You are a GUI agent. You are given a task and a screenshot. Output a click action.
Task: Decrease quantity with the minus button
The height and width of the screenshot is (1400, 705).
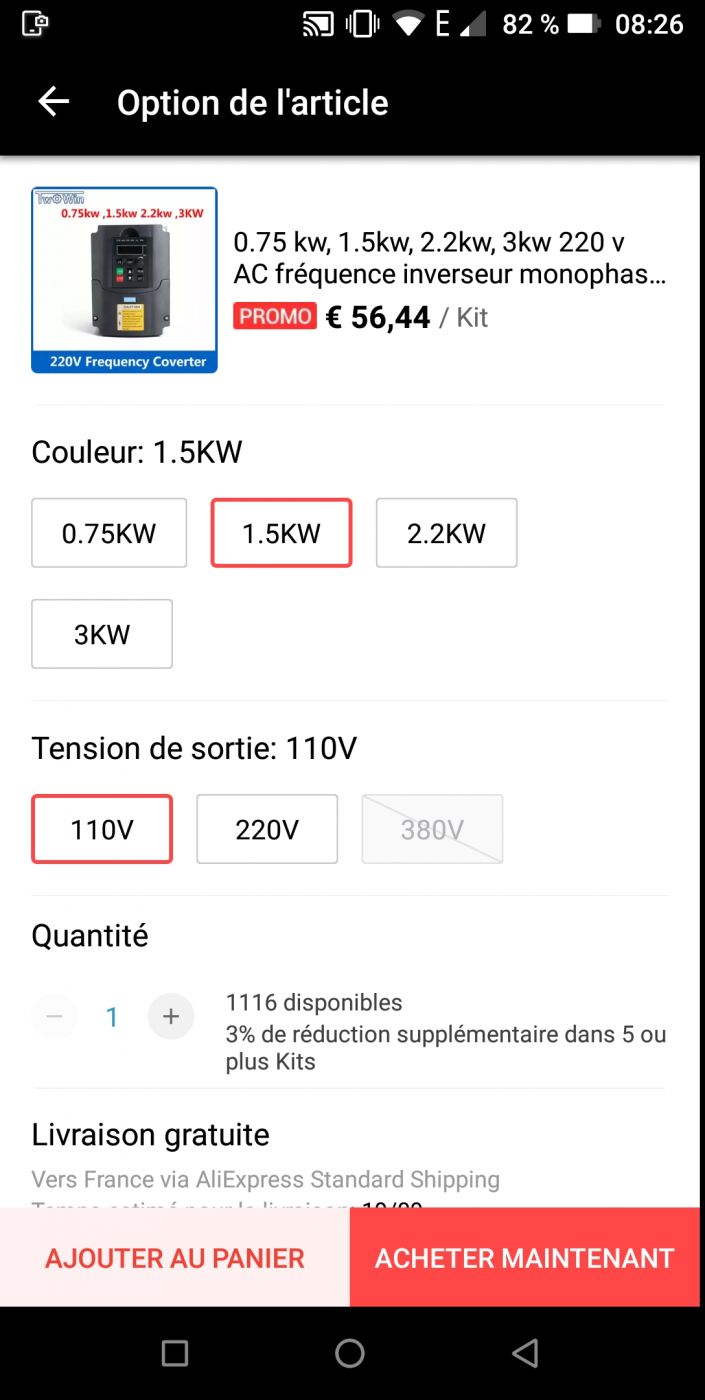[55, 1017]
